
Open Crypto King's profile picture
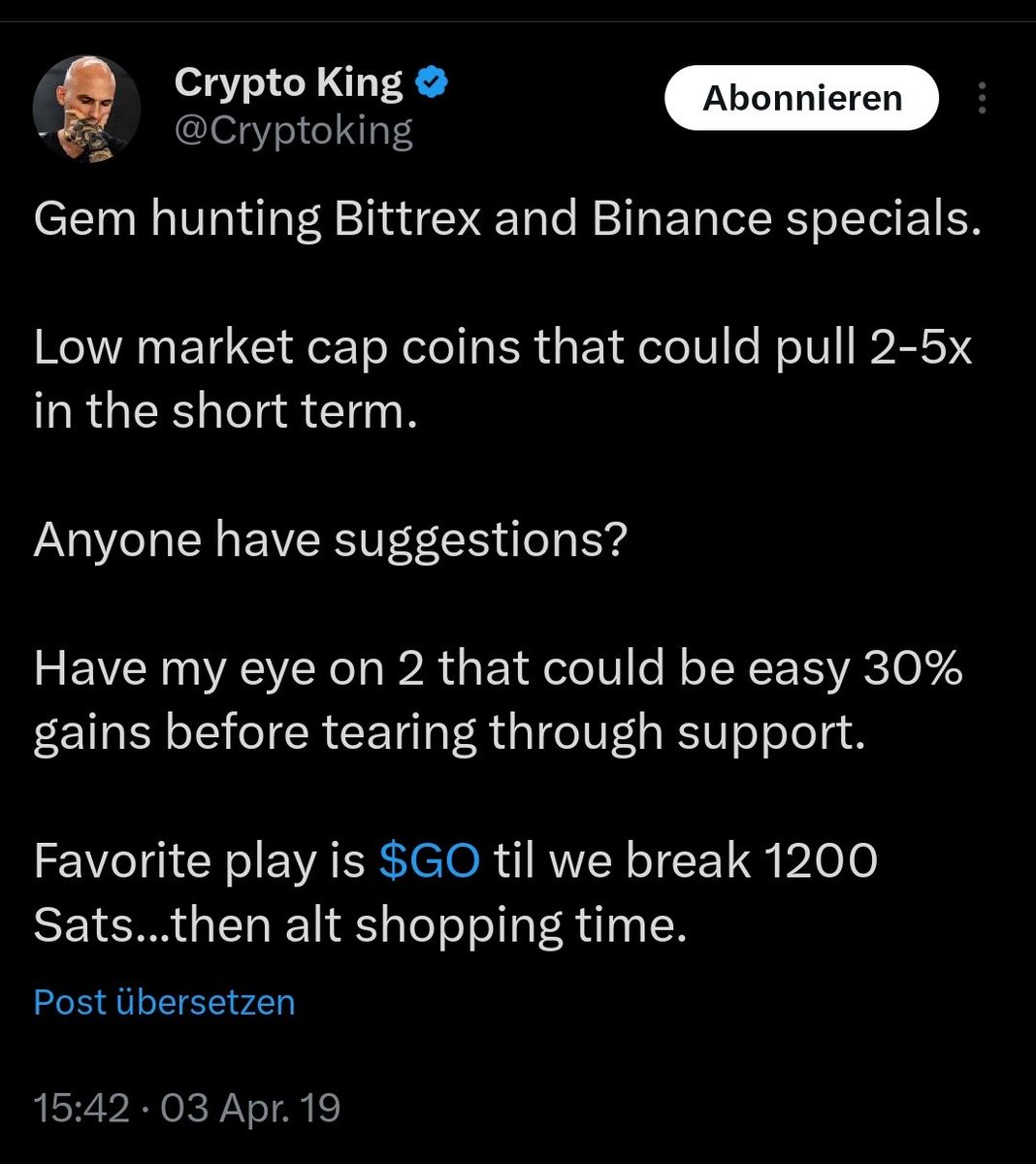pyautogui.click(x=86, y=109)
